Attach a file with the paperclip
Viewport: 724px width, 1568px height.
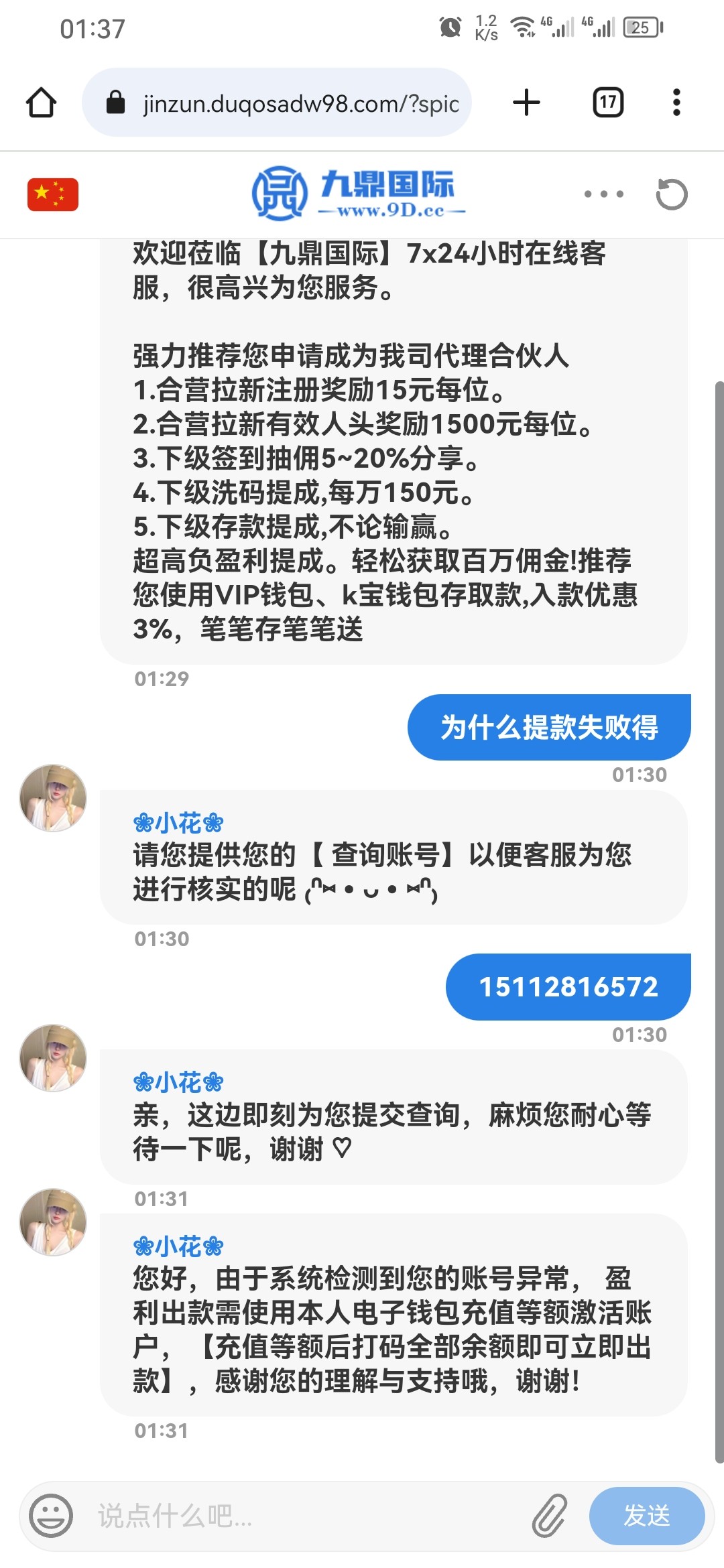click(x=549, y=1515)
